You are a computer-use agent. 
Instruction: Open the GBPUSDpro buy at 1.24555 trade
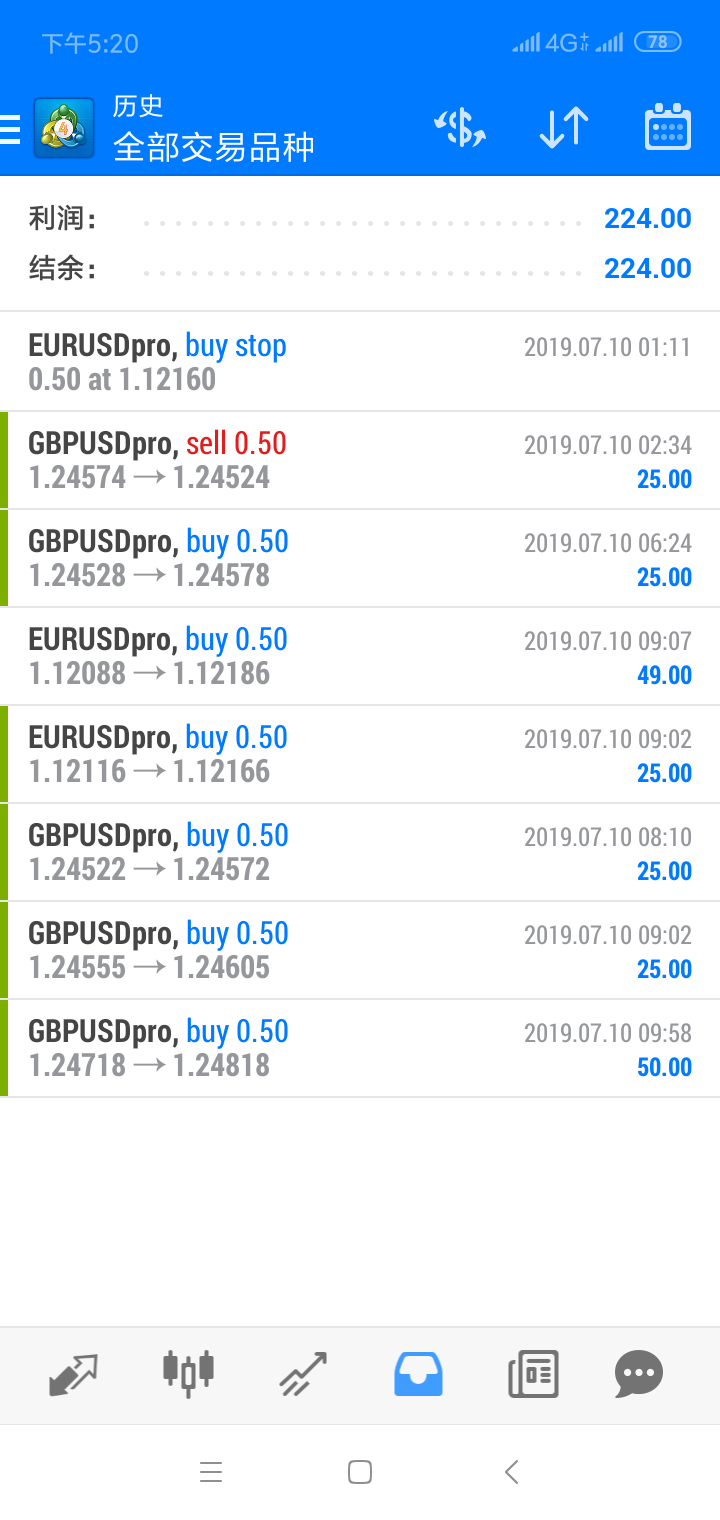click(x=360, y=950)
